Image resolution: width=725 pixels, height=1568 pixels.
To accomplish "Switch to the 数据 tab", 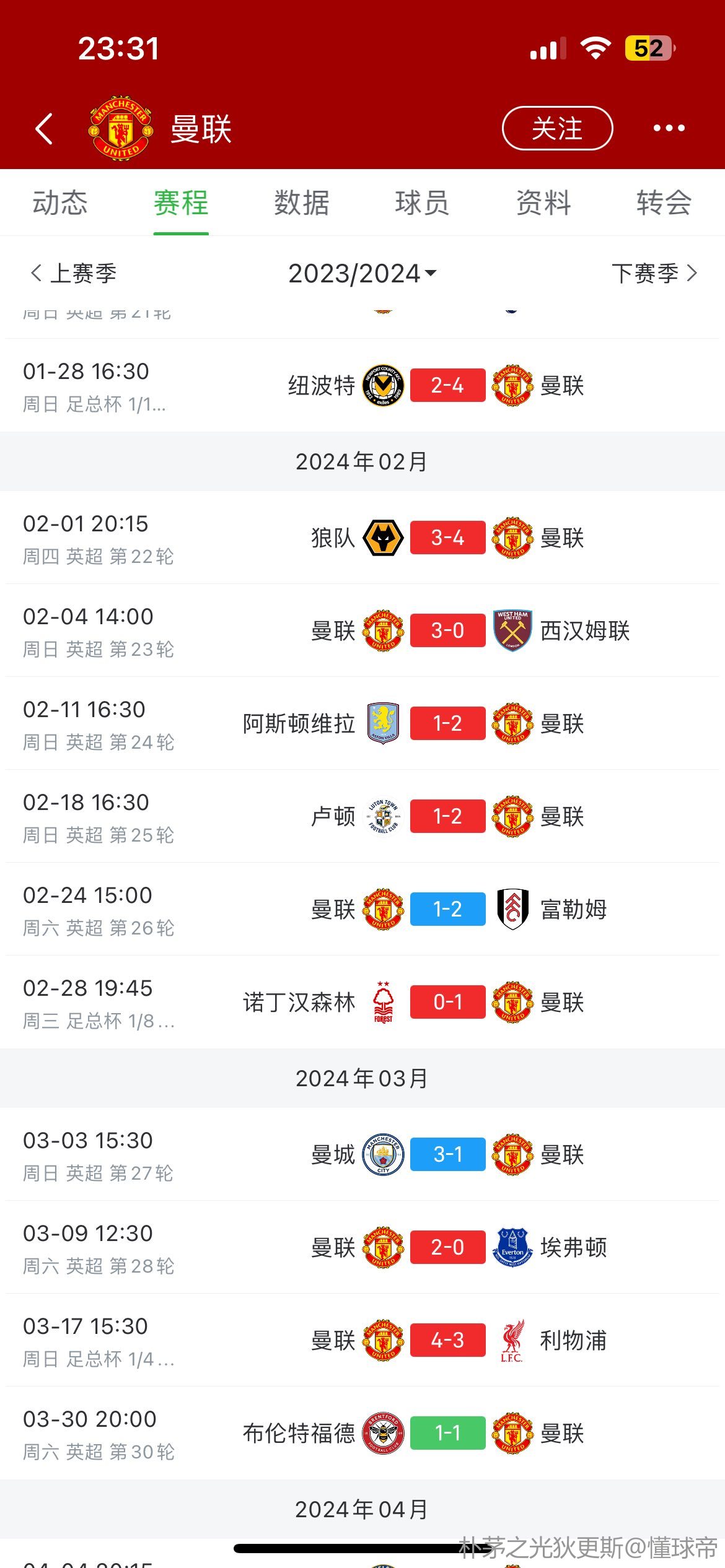I will (302, 203).
